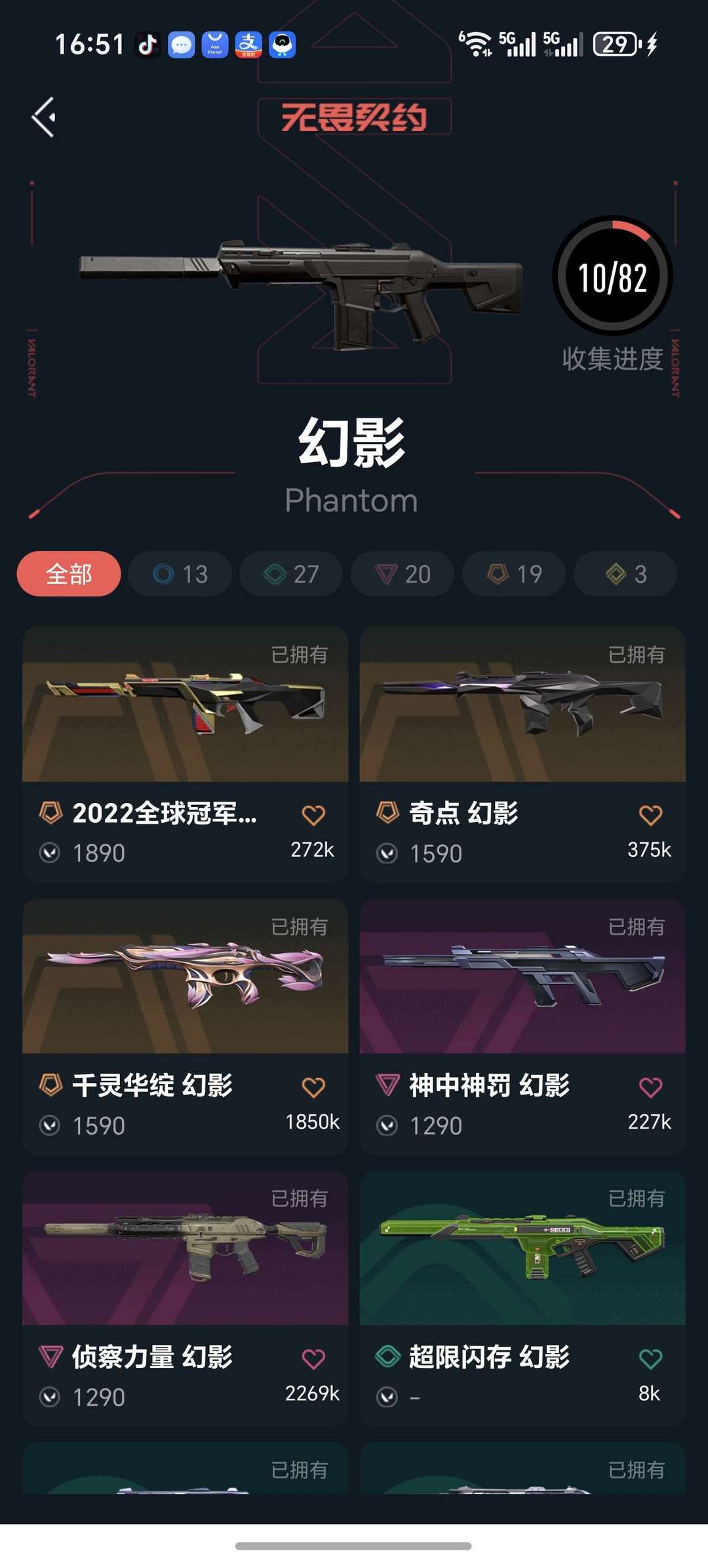
Task: Select the blue rarity filter showing 13 skins
Action: click(179, 574)
